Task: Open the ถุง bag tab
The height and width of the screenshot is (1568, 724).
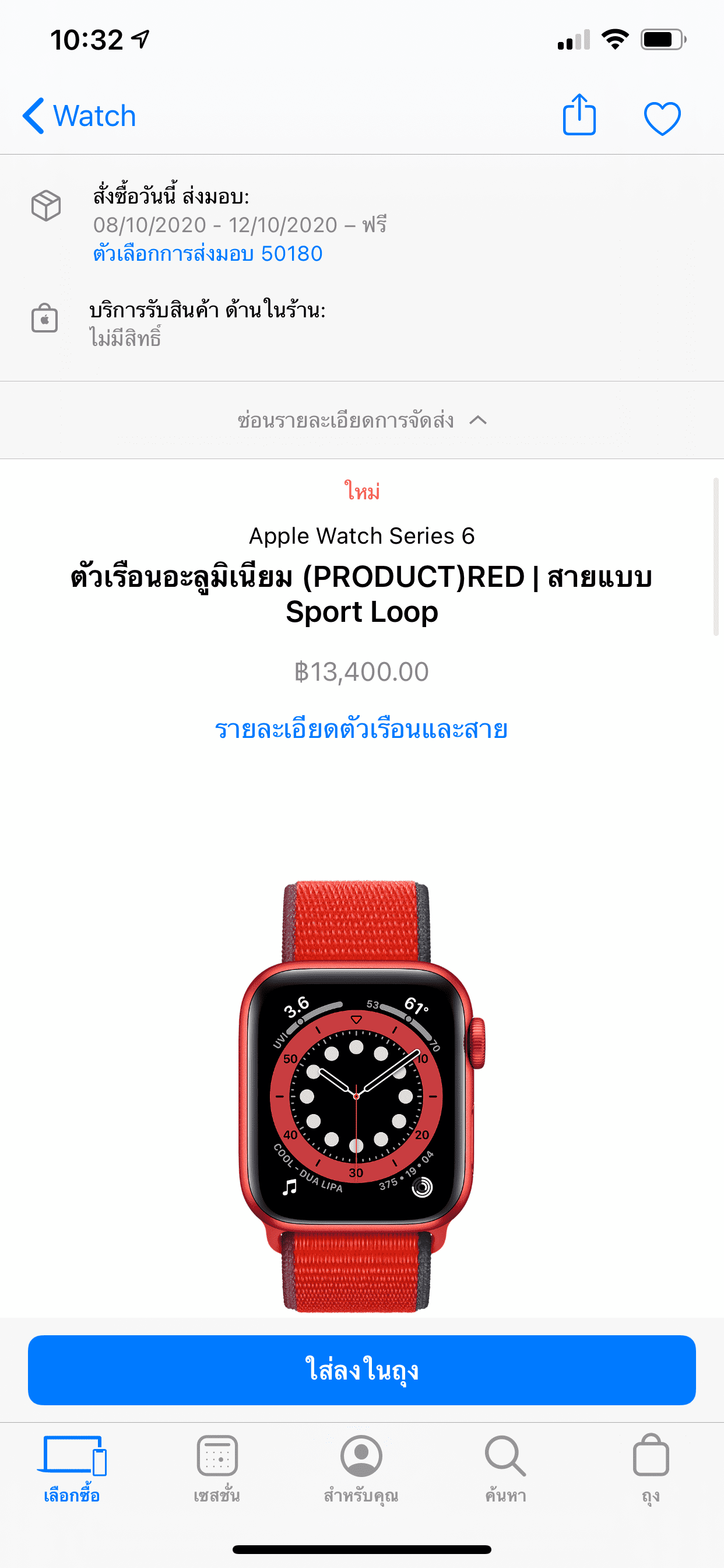Action: coord(651,1468)
